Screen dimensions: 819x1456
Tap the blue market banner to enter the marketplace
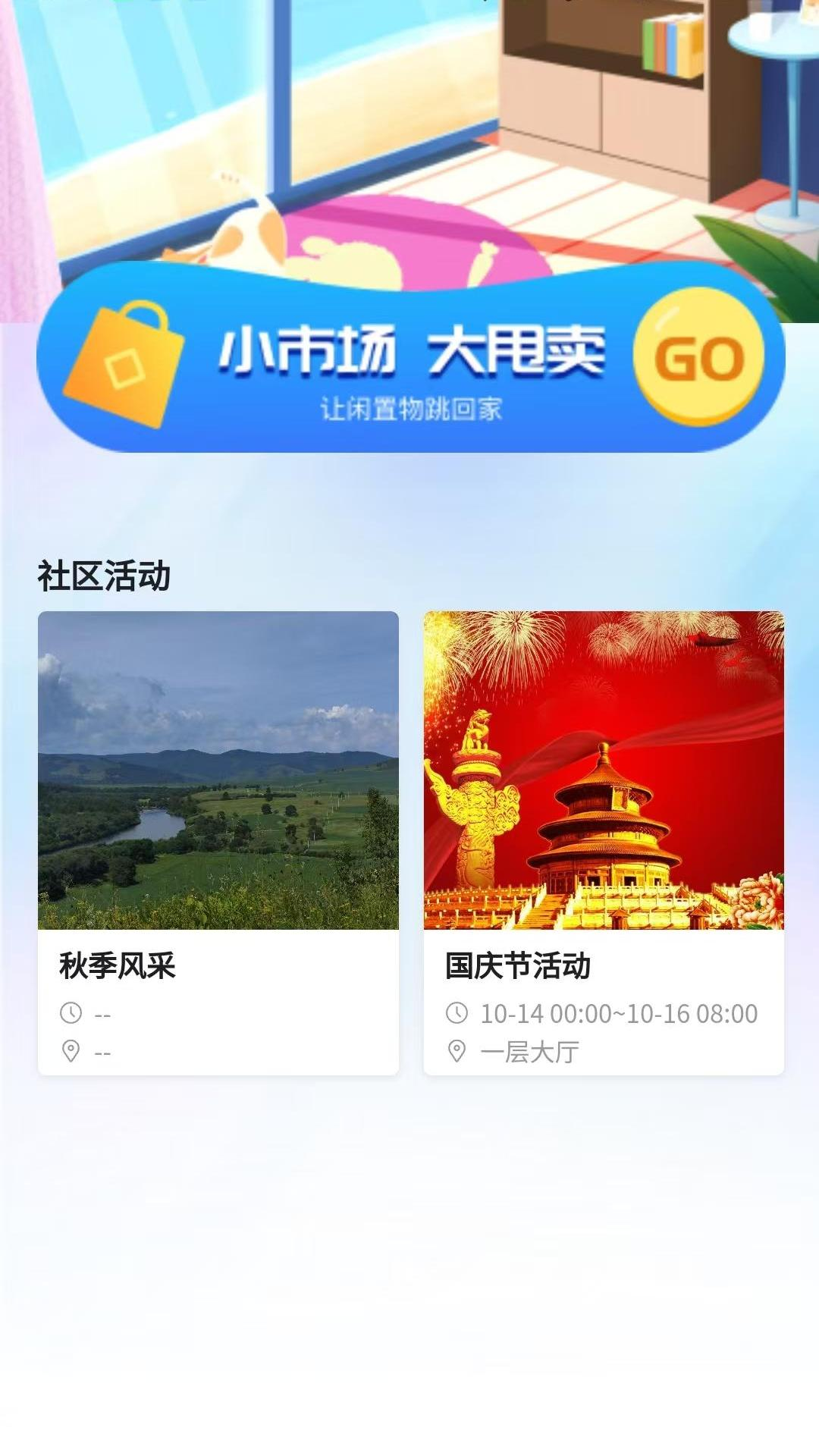[409, 364]
